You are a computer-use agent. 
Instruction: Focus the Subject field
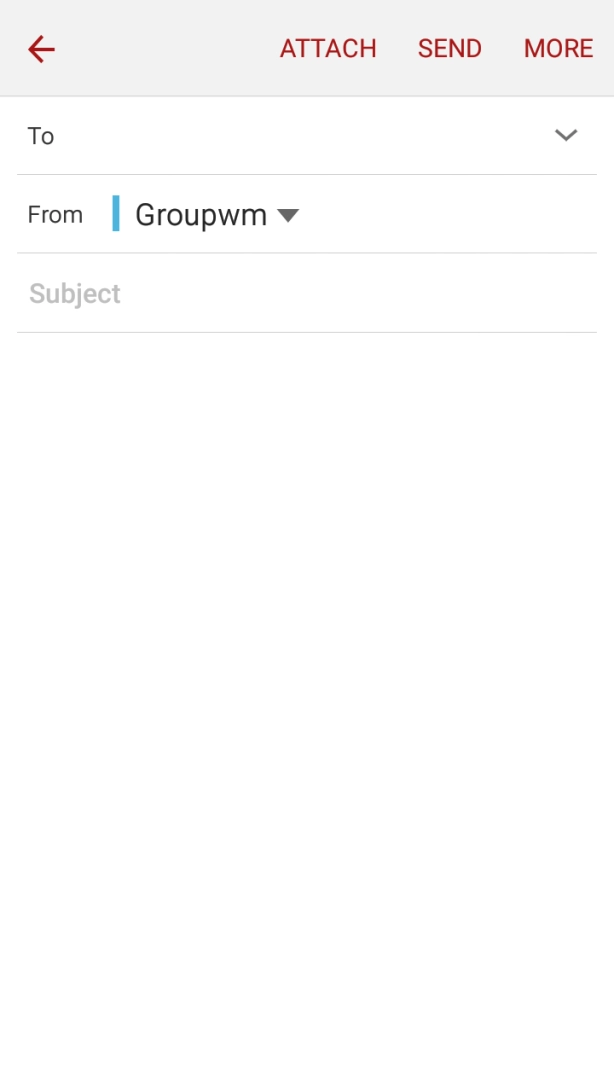[306, 293]
